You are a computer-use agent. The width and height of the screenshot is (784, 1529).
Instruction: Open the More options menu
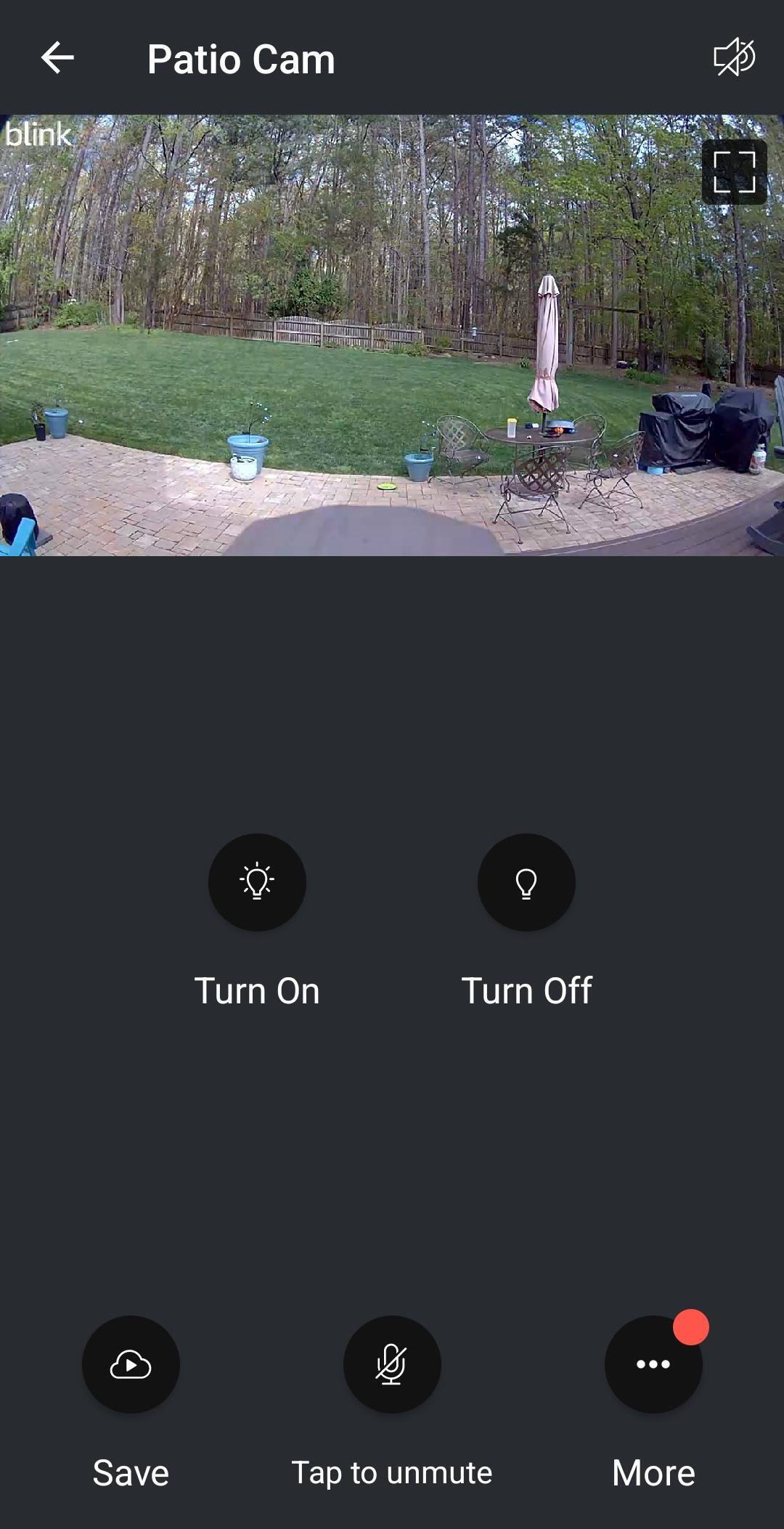click(653, 1364)
